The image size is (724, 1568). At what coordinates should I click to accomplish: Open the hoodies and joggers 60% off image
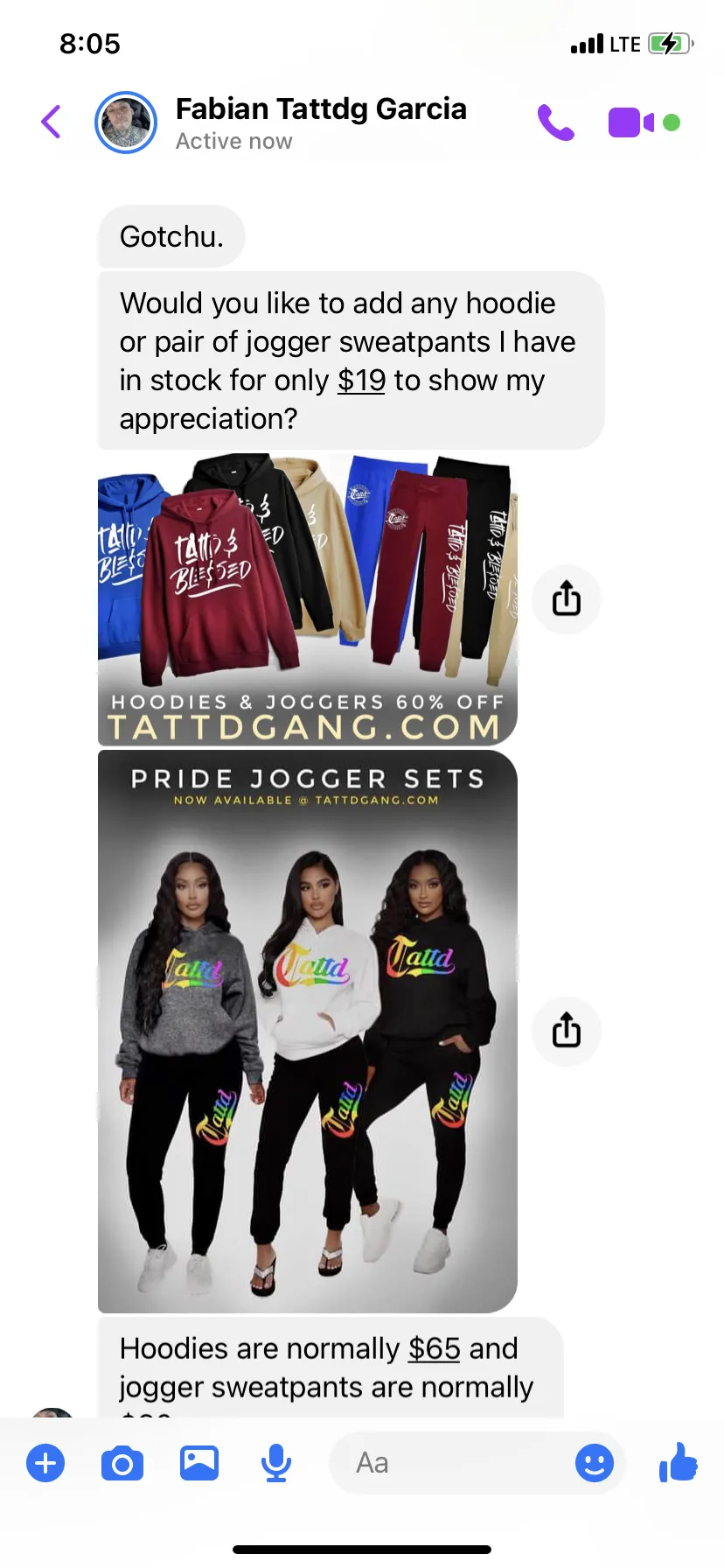pyautogui.click(x=308, y=599)
